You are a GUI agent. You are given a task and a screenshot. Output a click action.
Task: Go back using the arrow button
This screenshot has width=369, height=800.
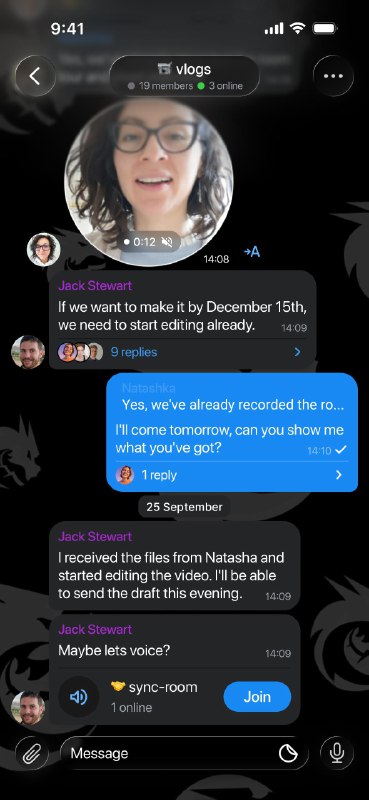pos(35,76)
